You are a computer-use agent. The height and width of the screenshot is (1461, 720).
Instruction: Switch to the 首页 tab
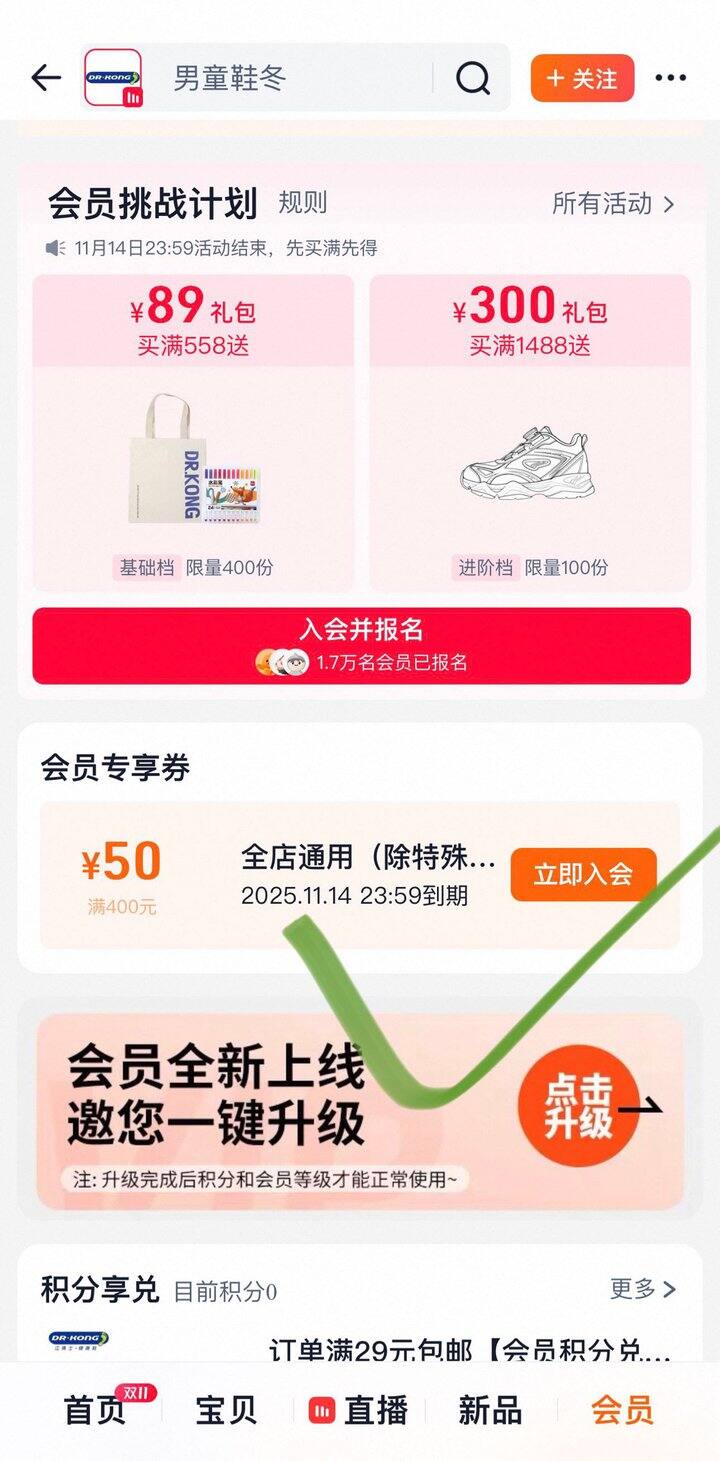[x=96, y=1410]
